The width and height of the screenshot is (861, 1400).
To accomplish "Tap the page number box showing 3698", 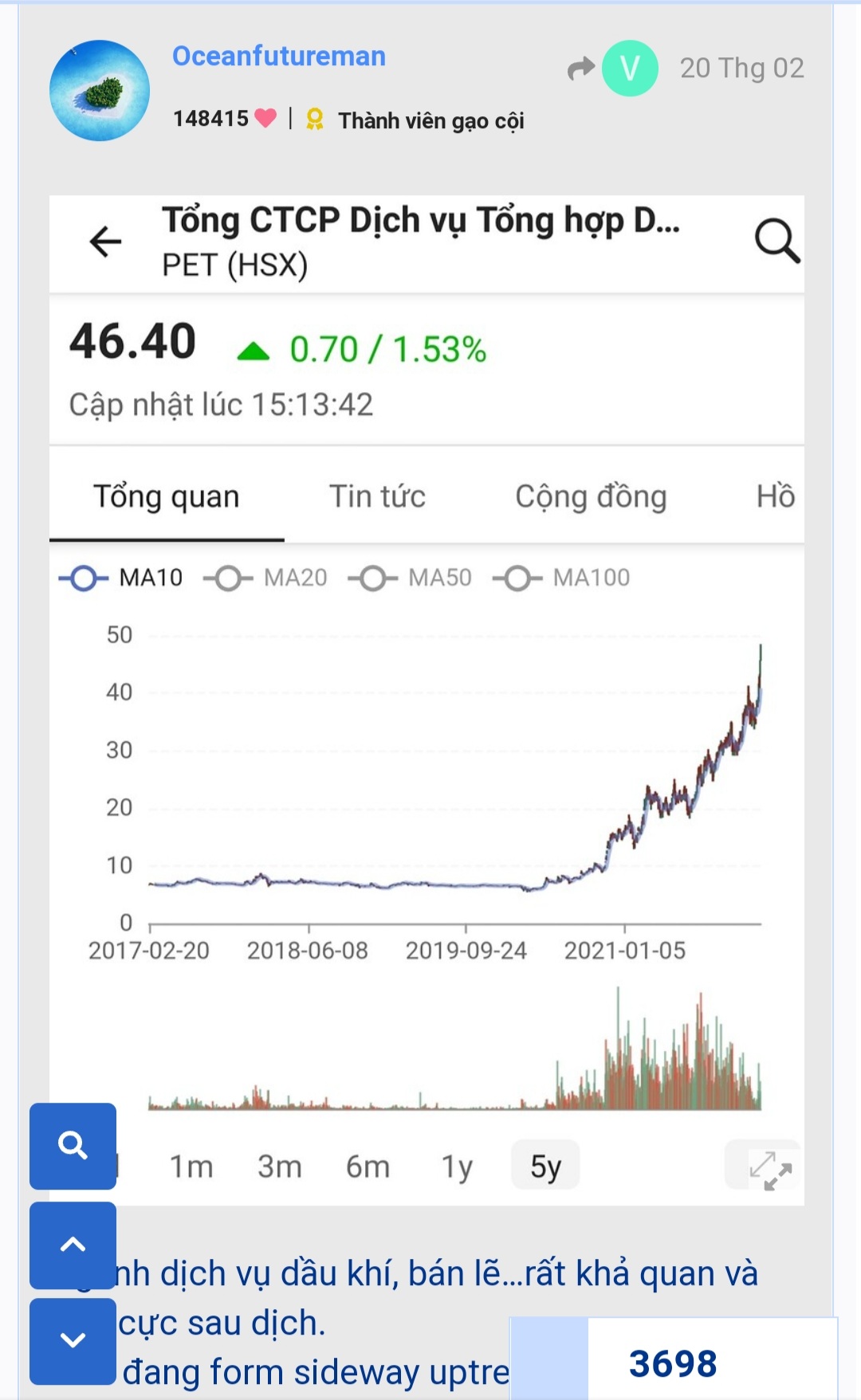I will pos(673,1363).
